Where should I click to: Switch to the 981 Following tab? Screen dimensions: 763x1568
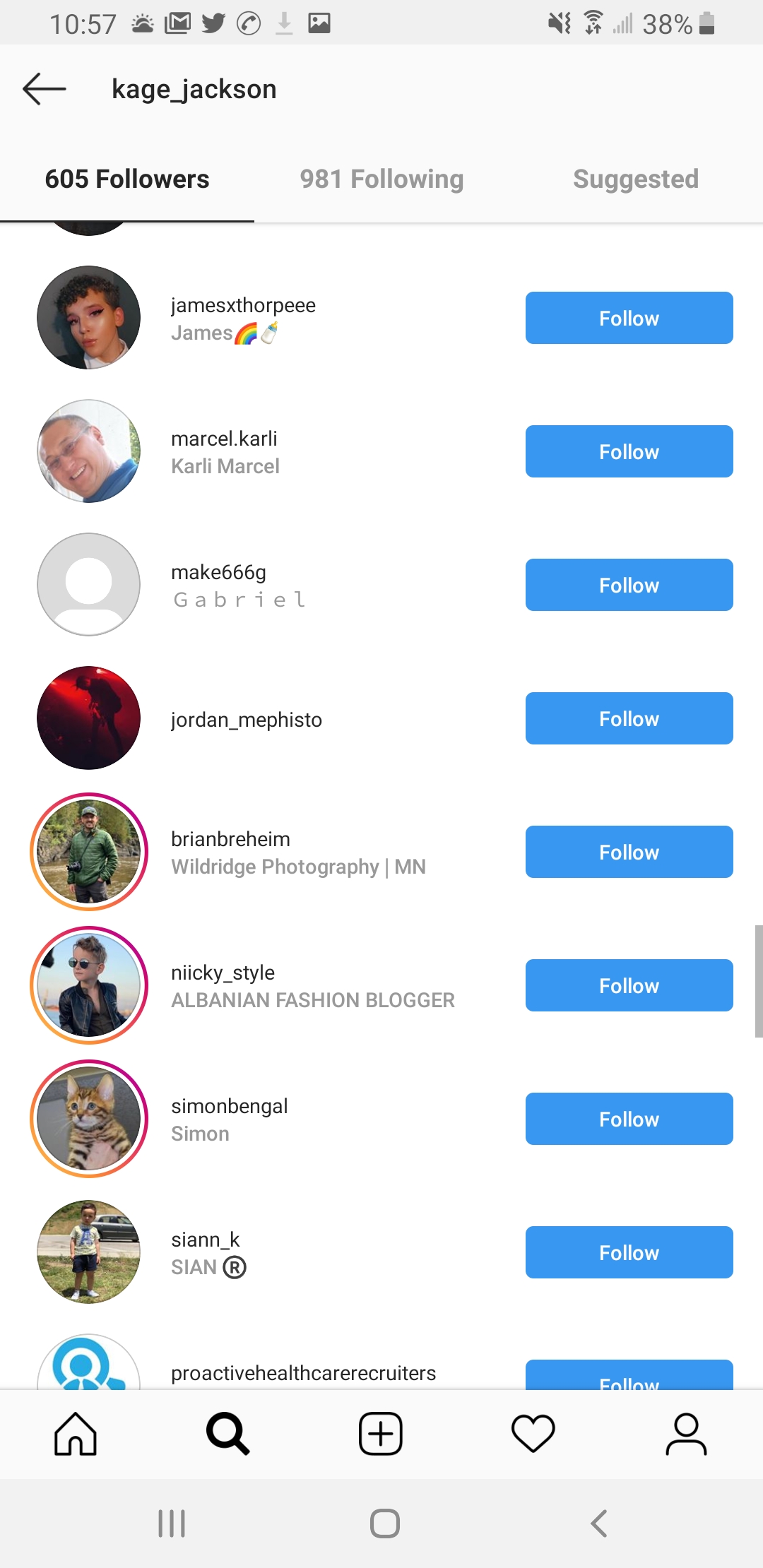[381, 179]
